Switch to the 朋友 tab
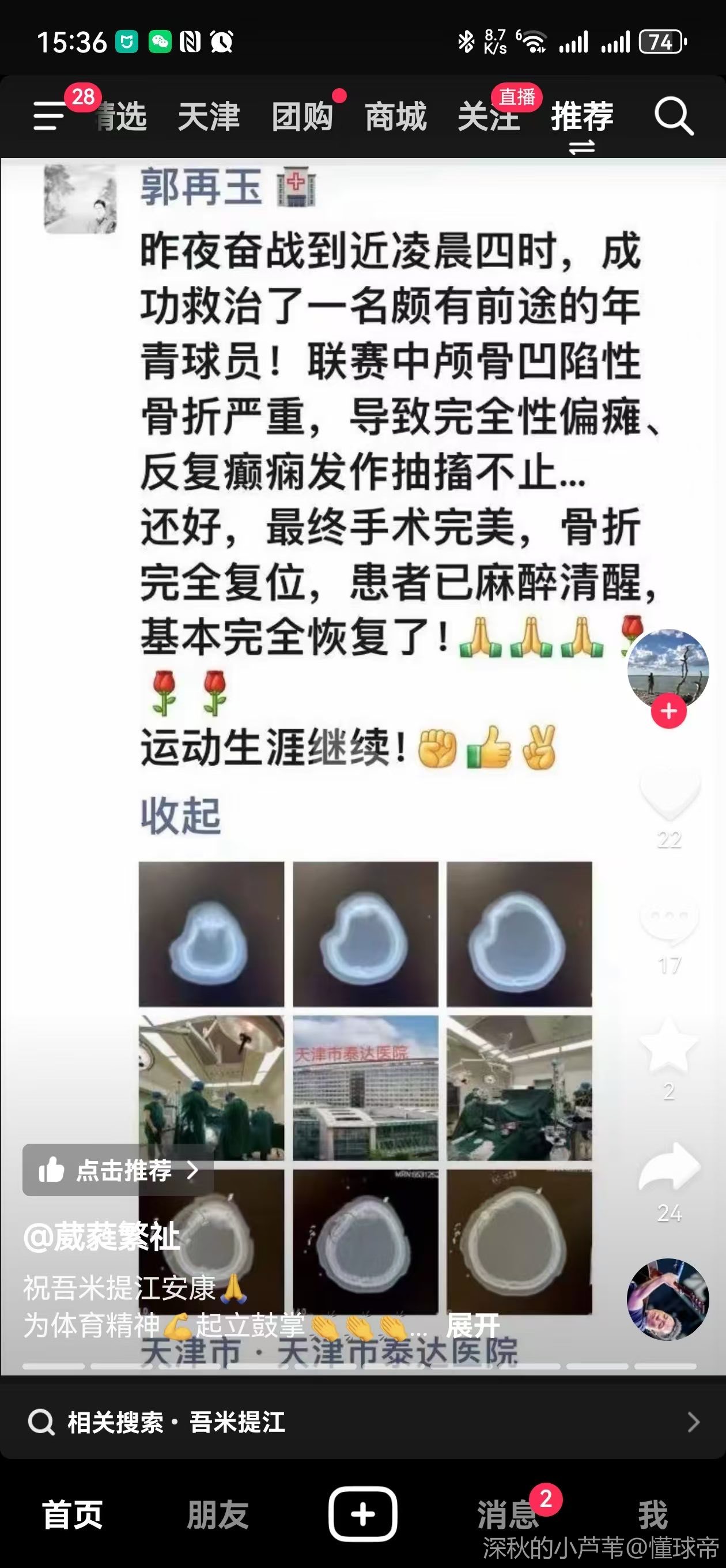This screenshot has height=1568, width=726. pos(217,1514)
